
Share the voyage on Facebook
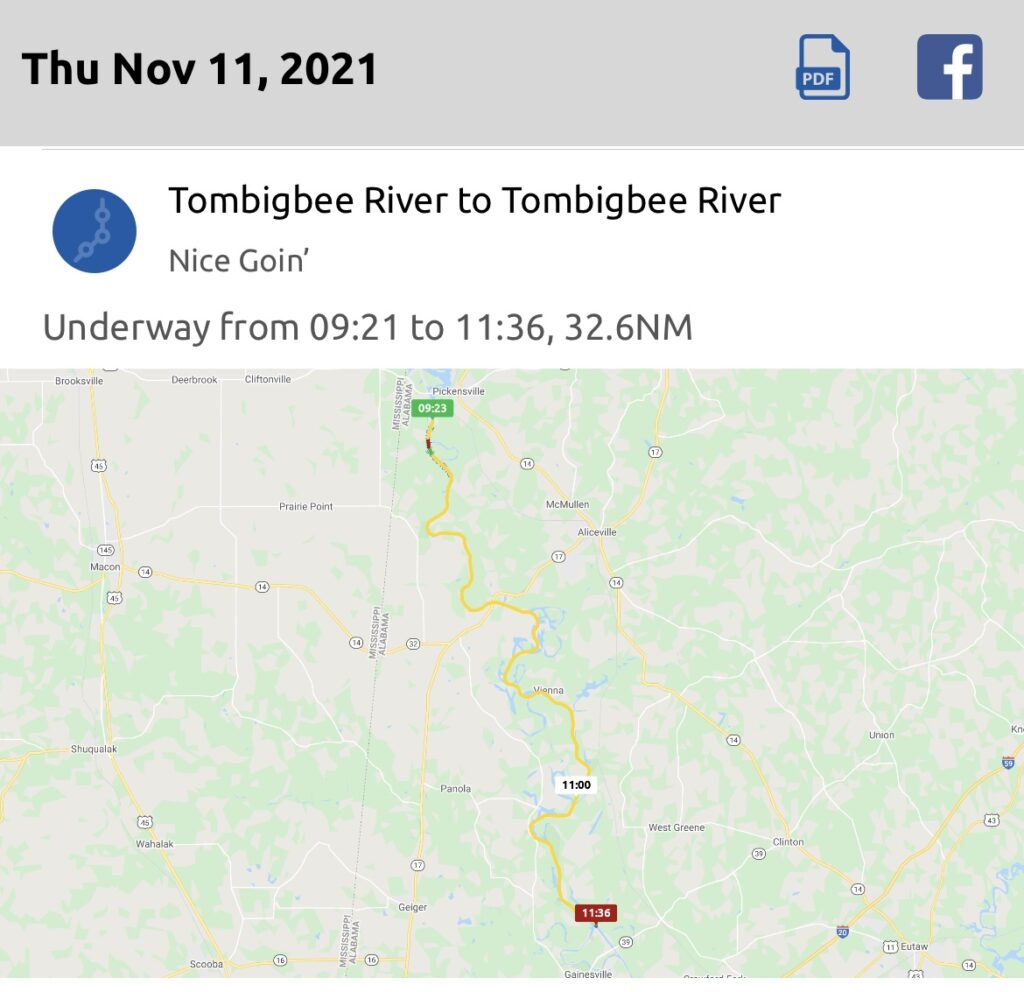950,67
